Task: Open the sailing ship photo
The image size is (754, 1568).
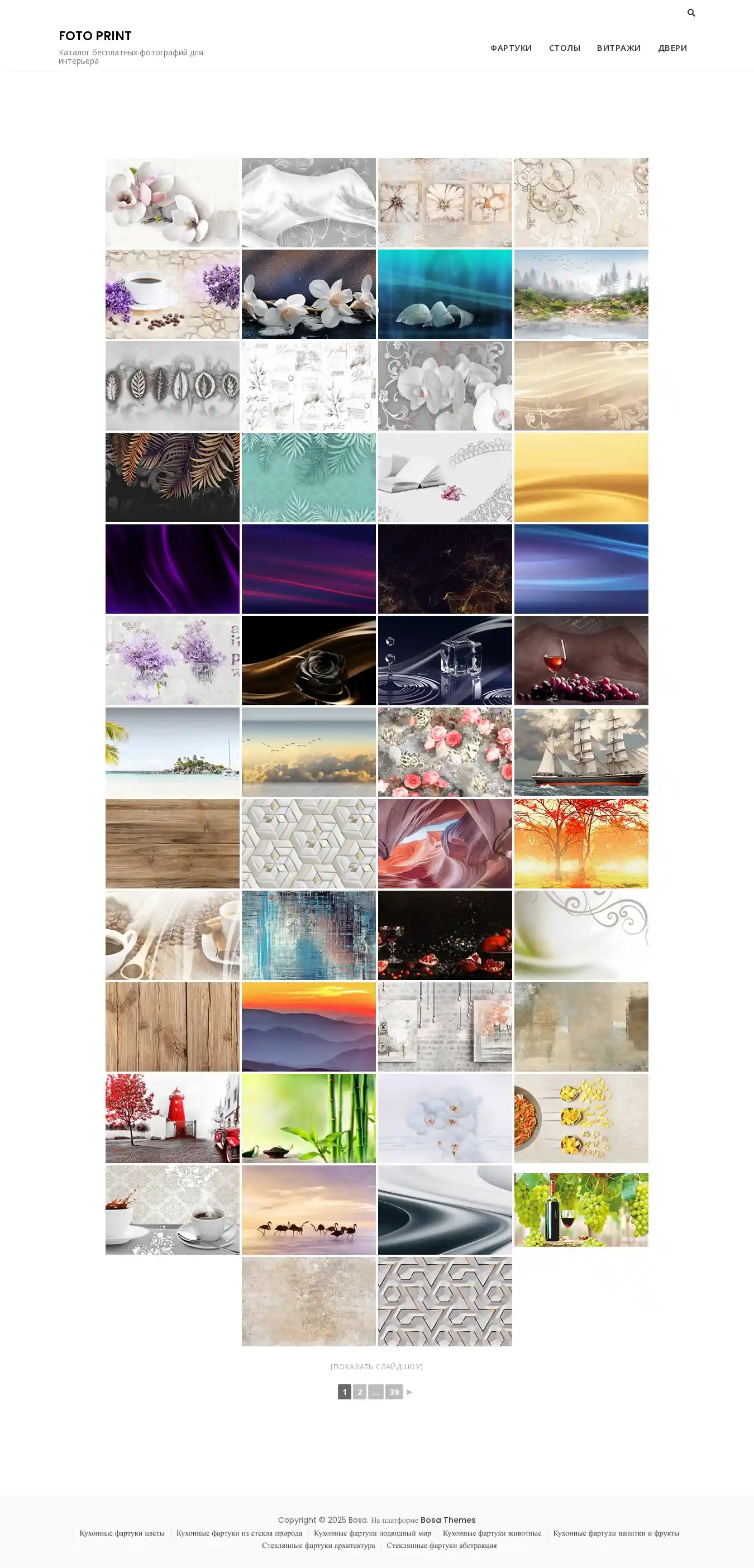Action: click(x=580, y=752)
